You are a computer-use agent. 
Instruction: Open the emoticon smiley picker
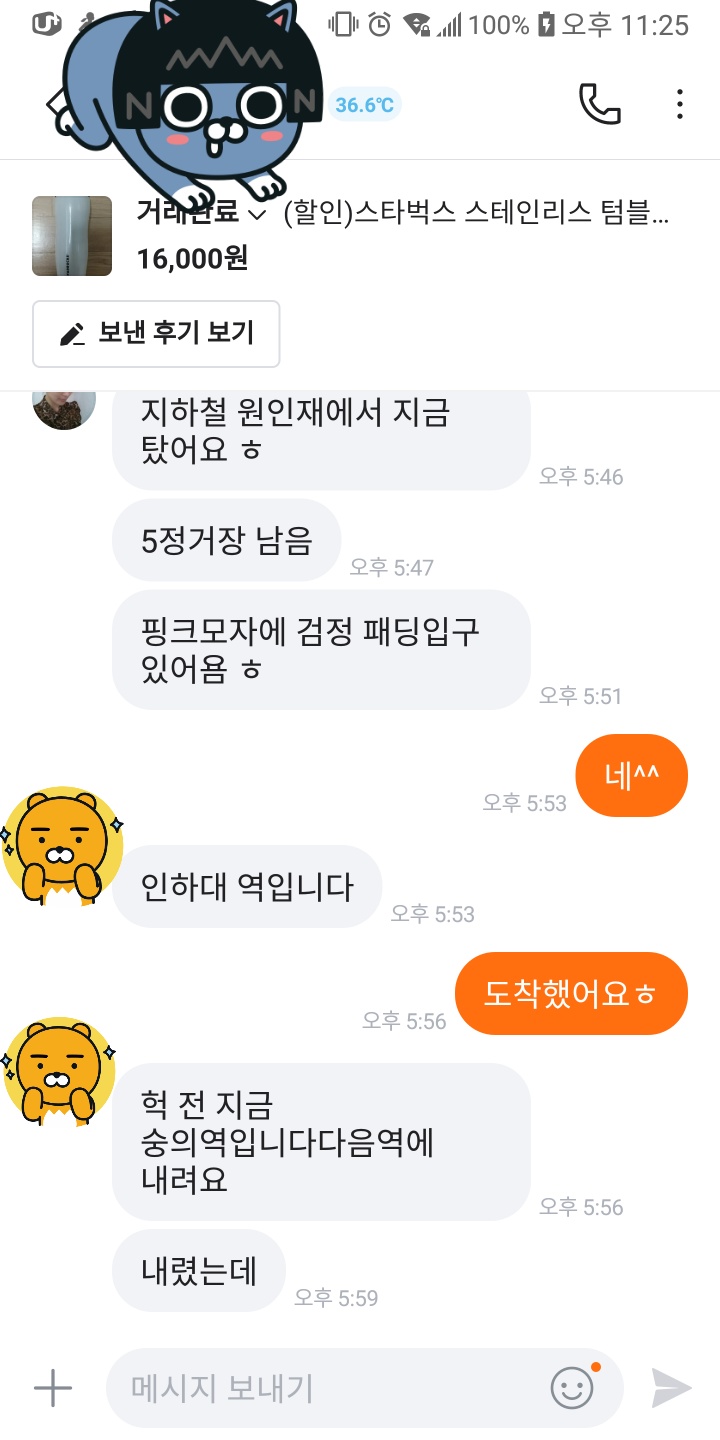pos(573,1388)
